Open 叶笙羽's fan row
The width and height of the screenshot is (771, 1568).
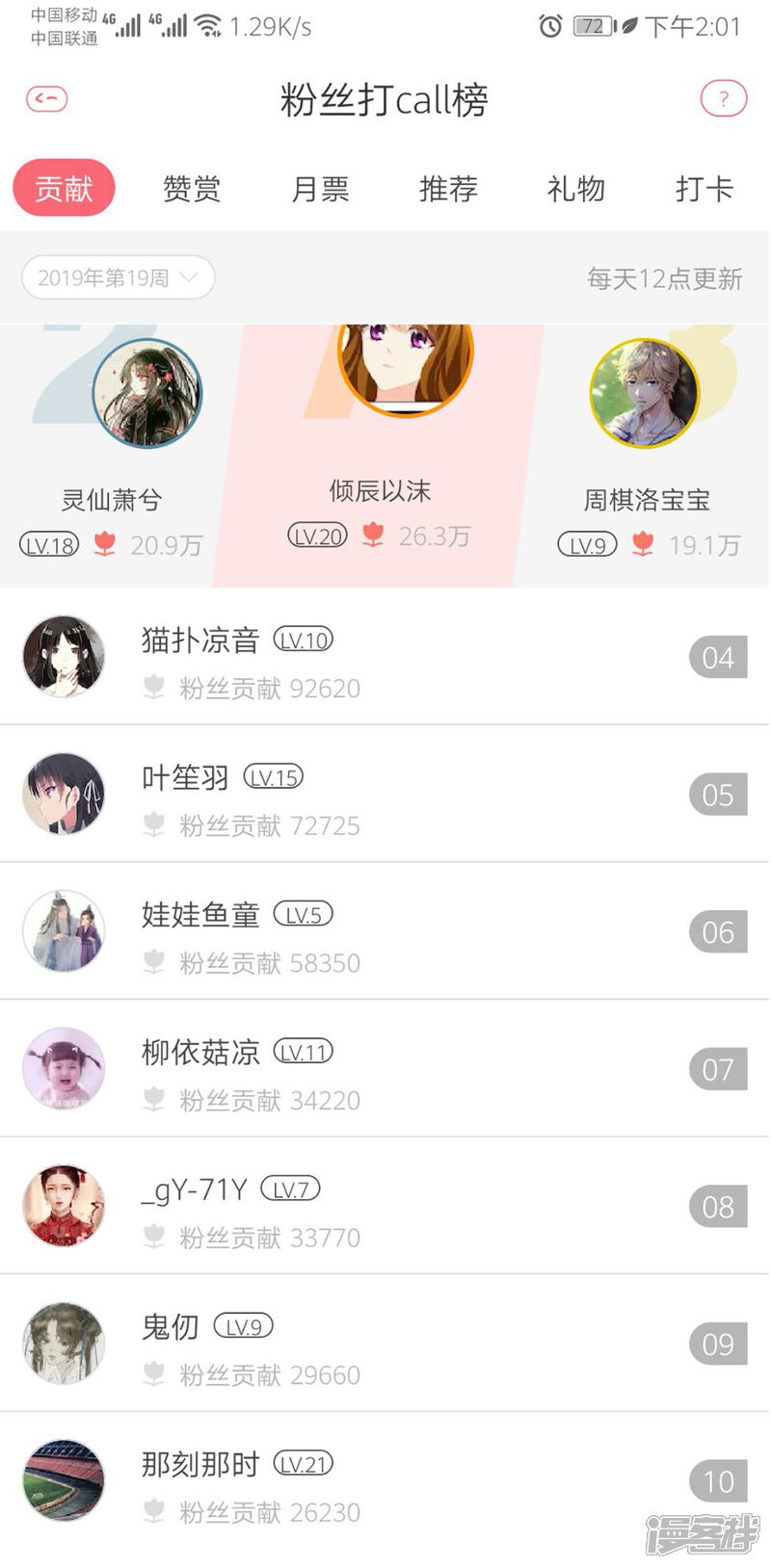click(x=384, y=795)
